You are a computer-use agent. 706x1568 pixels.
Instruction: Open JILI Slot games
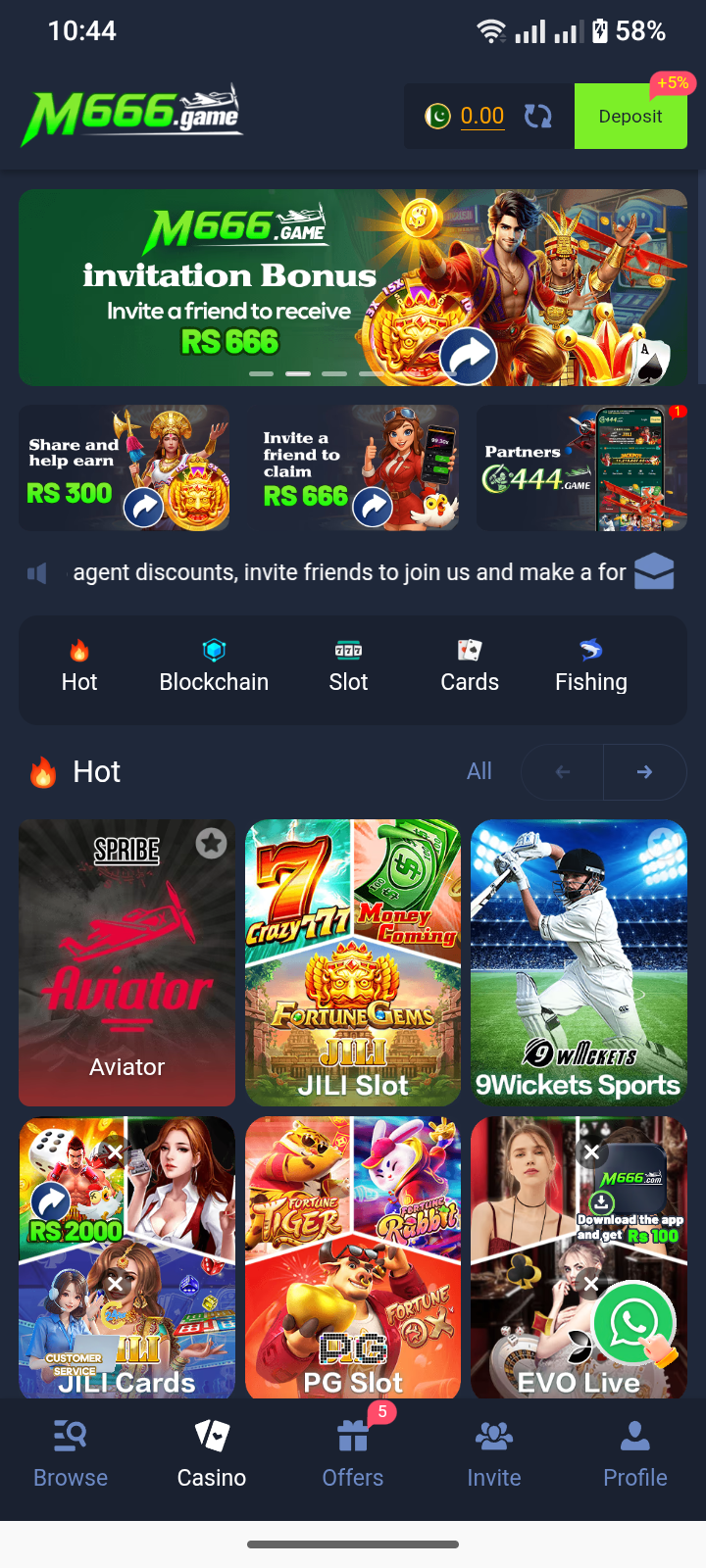[353, 962]
